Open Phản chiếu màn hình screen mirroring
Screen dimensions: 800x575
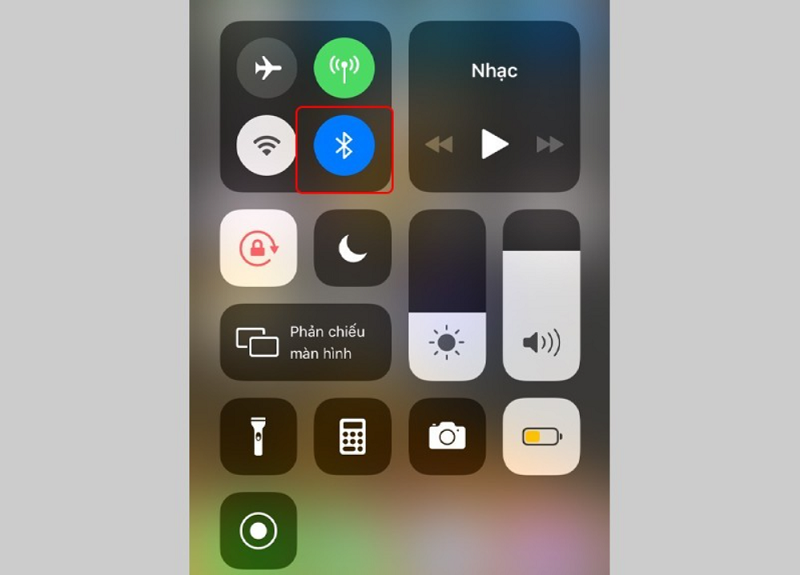click(305, 342)
